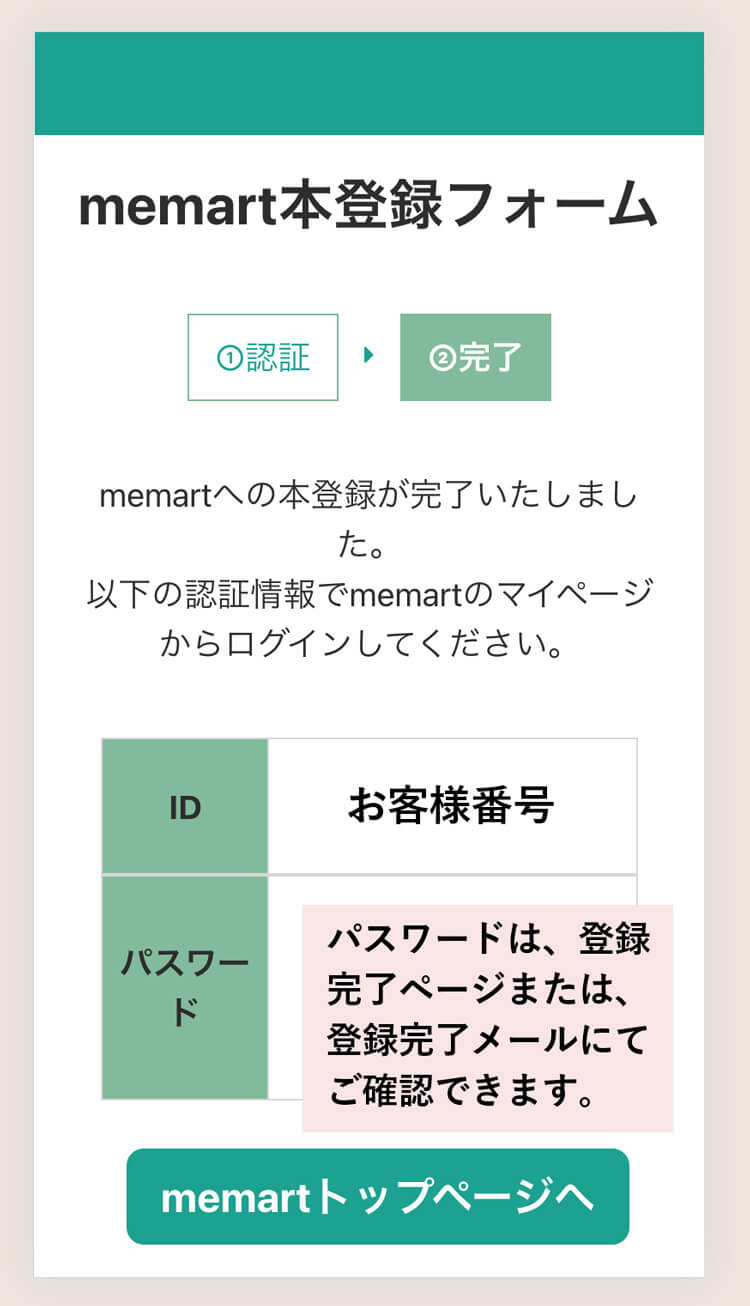750x1306 pixels.
Task: Select the ②完了 step indicator
Action: 475,358
